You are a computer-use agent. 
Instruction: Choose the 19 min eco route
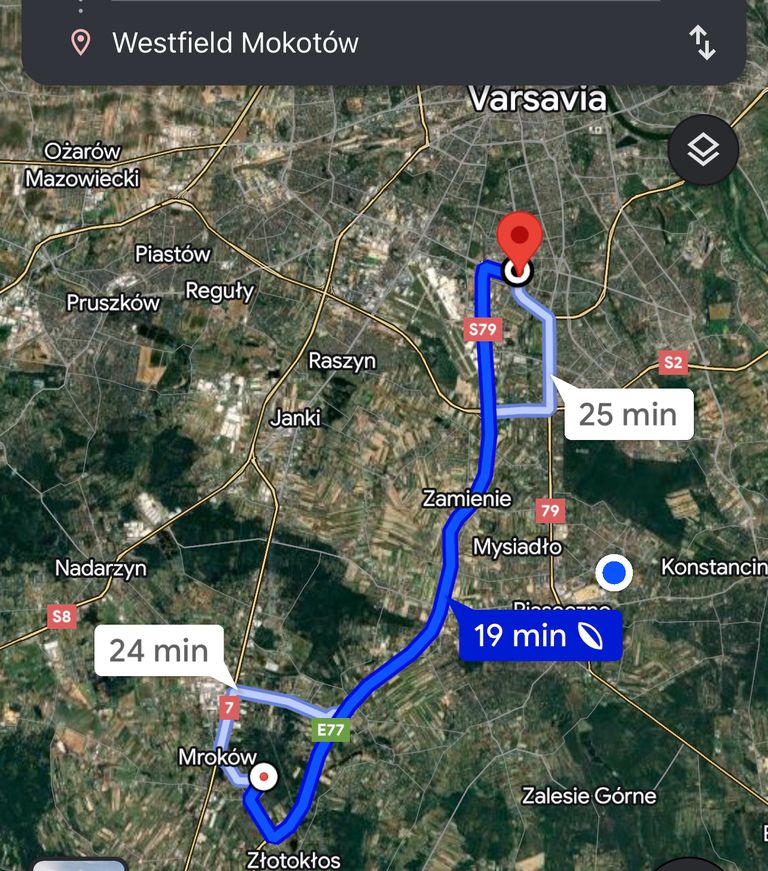[x=540, y=636]
